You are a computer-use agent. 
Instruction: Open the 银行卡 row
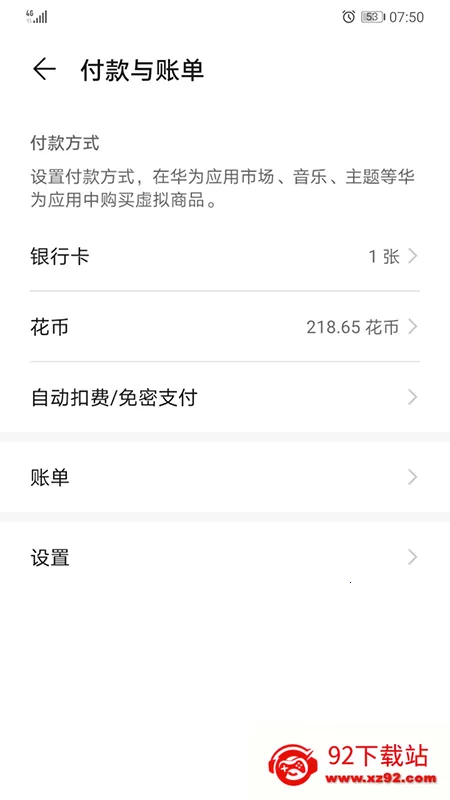pos(225,256)
